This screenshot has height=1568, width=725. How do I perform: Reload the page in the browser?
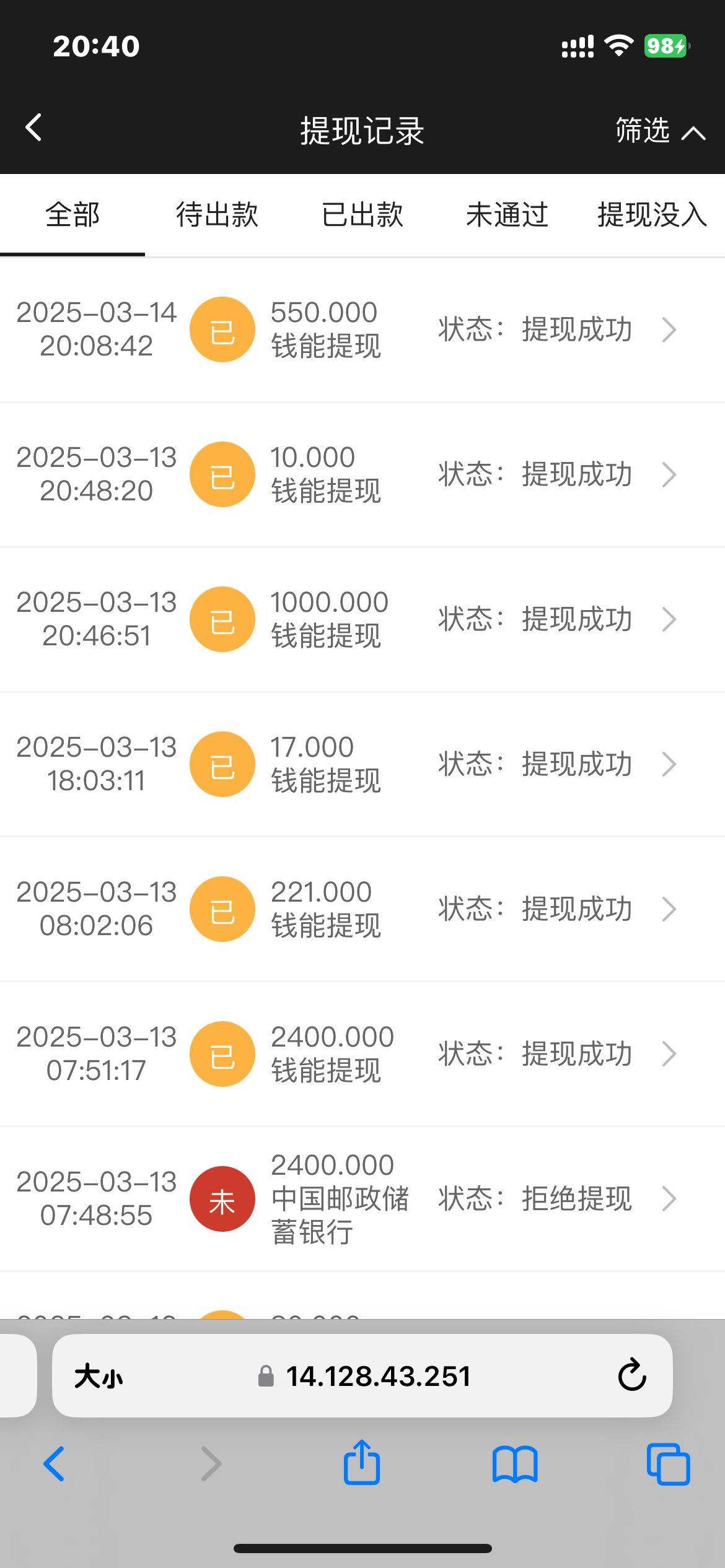[x=632, y=1375]
